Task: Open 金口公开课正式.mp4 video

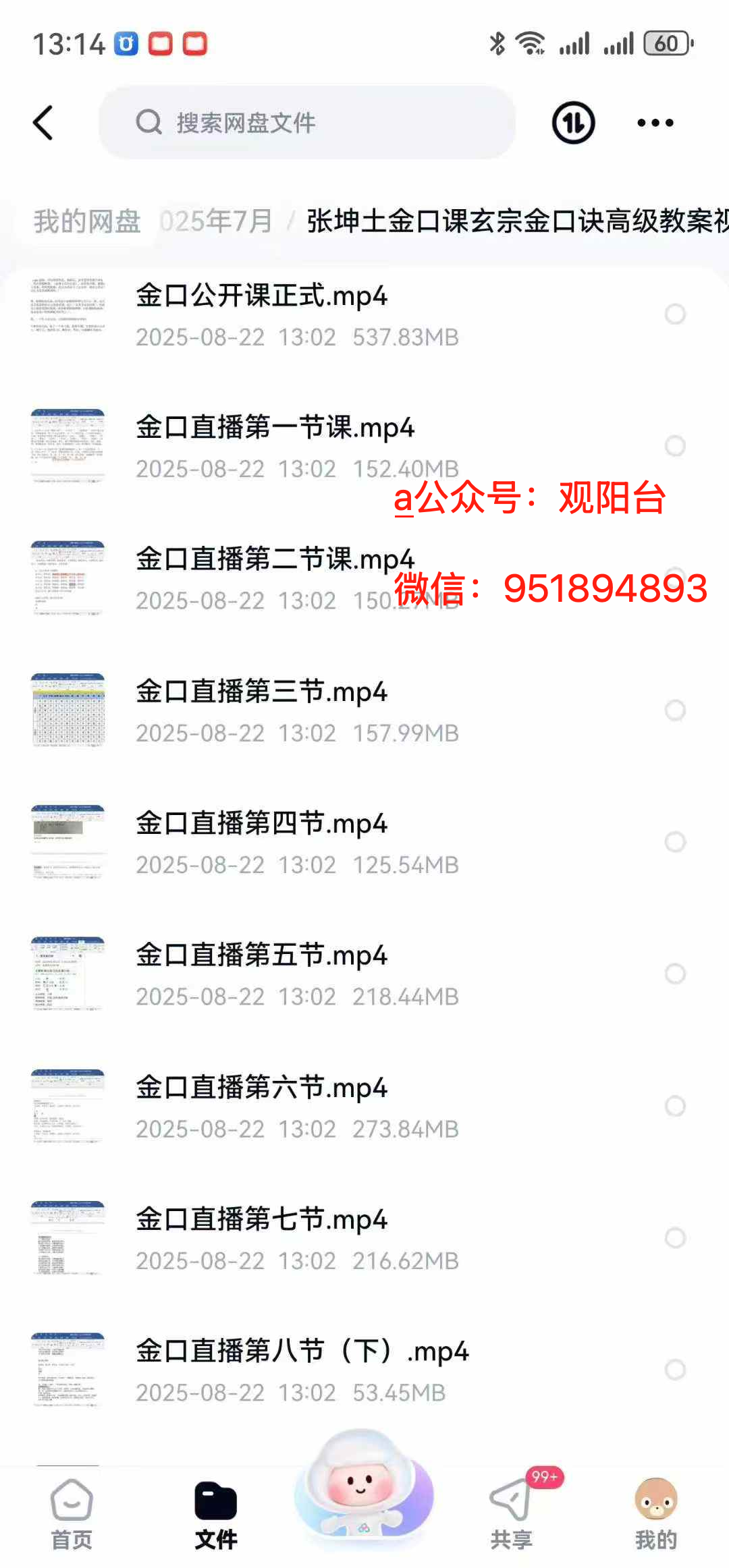Action: pyautogui.click(x=262, y=296)
